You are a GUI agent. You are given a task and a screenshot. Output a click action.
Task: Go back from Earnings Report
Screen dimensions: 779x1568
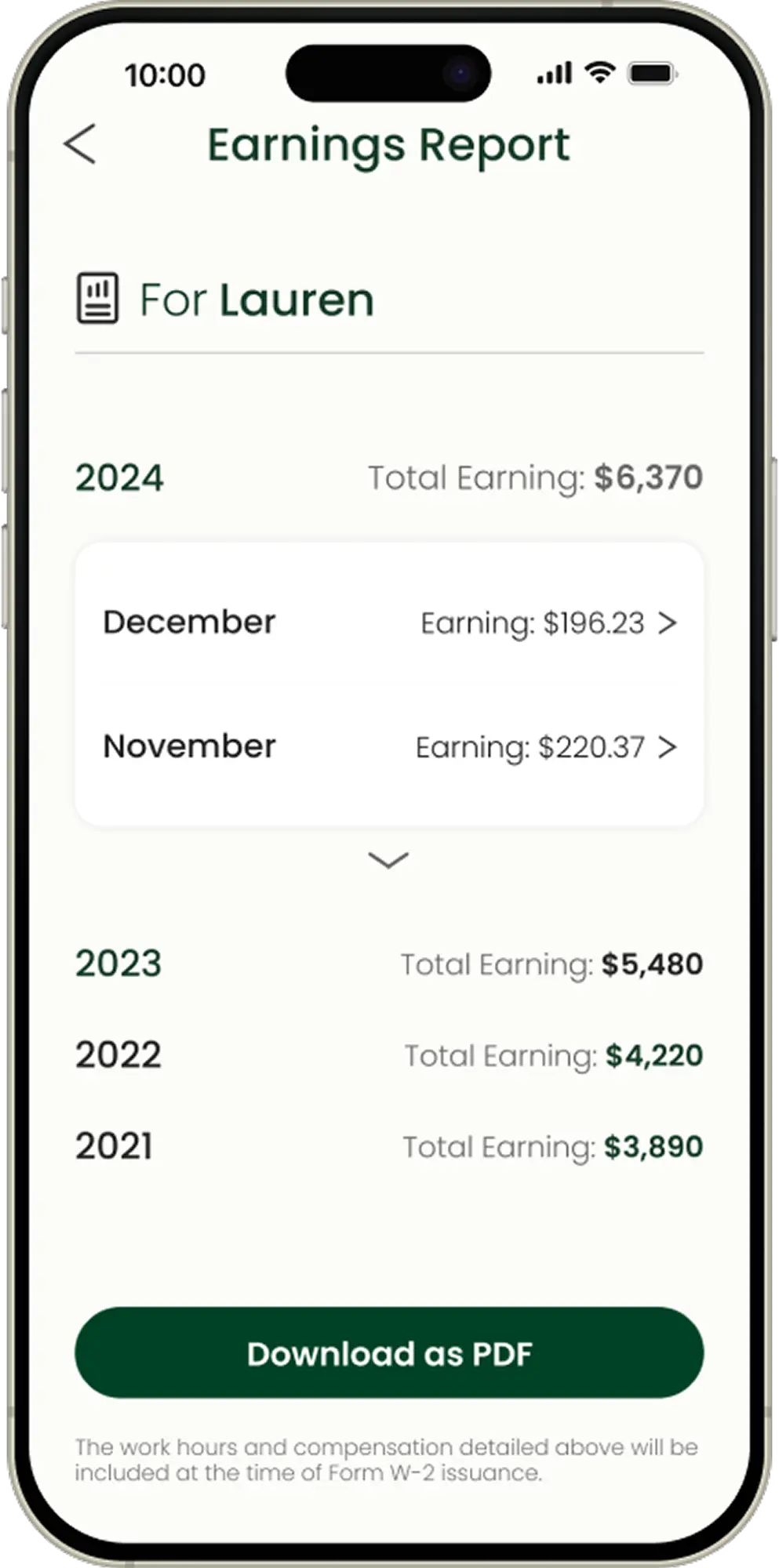tap(80, 144)
